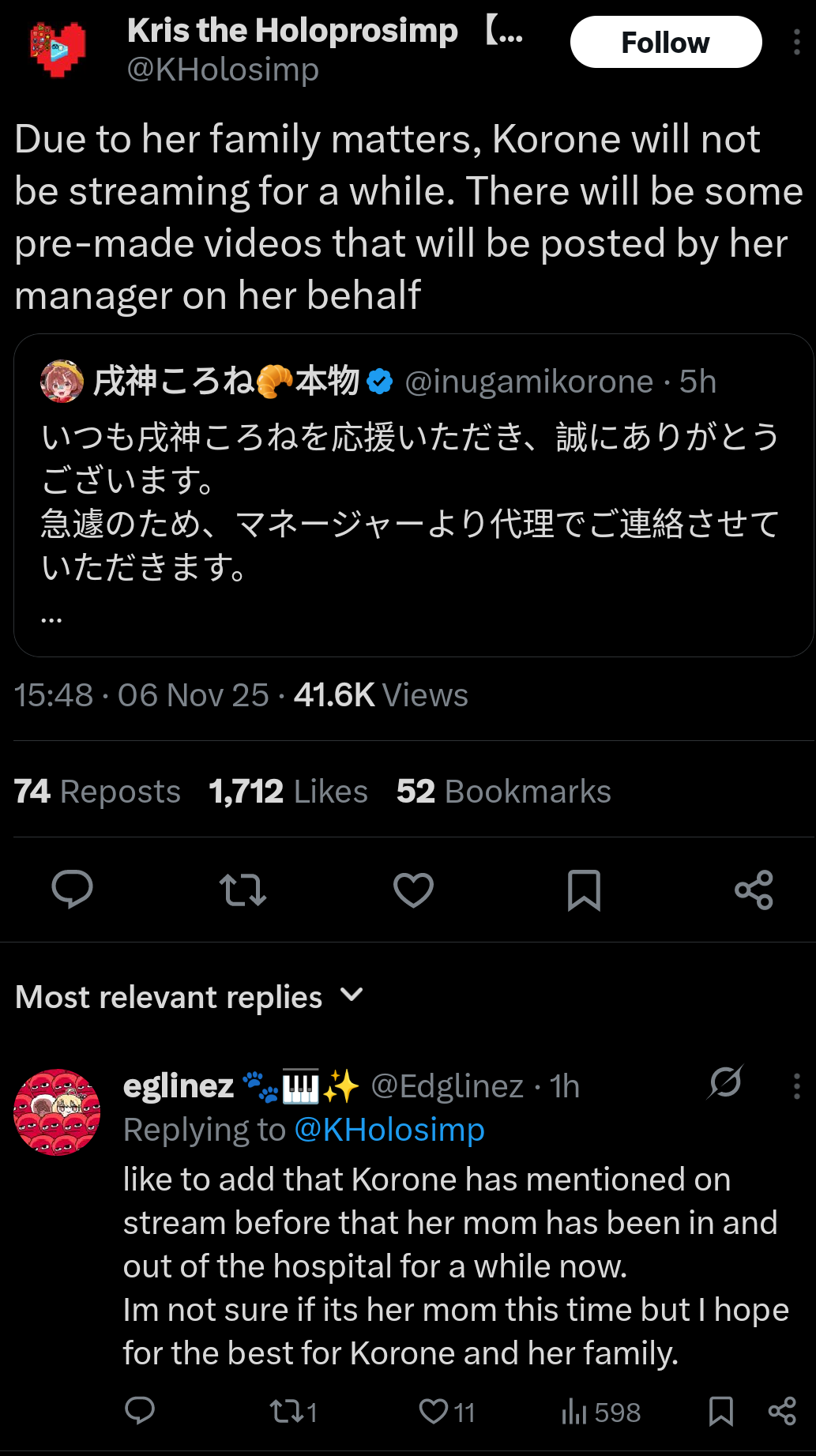View the 74 Reposts list
The image size is (816, 1456).
97,792
